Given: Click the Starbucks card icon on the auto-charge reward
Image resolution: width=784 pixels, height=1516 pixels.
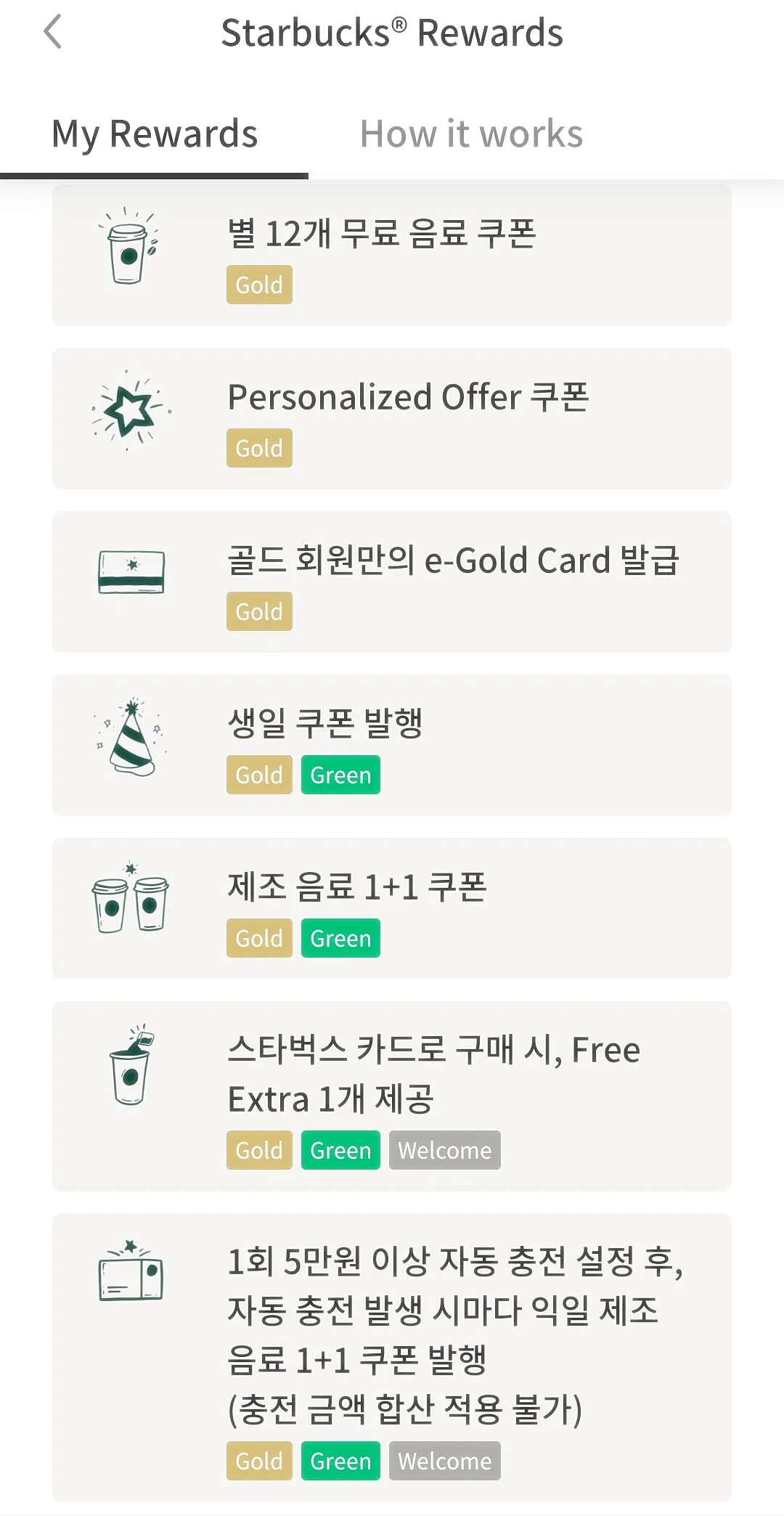Looking at the screenshot, I should [131, 1278].
